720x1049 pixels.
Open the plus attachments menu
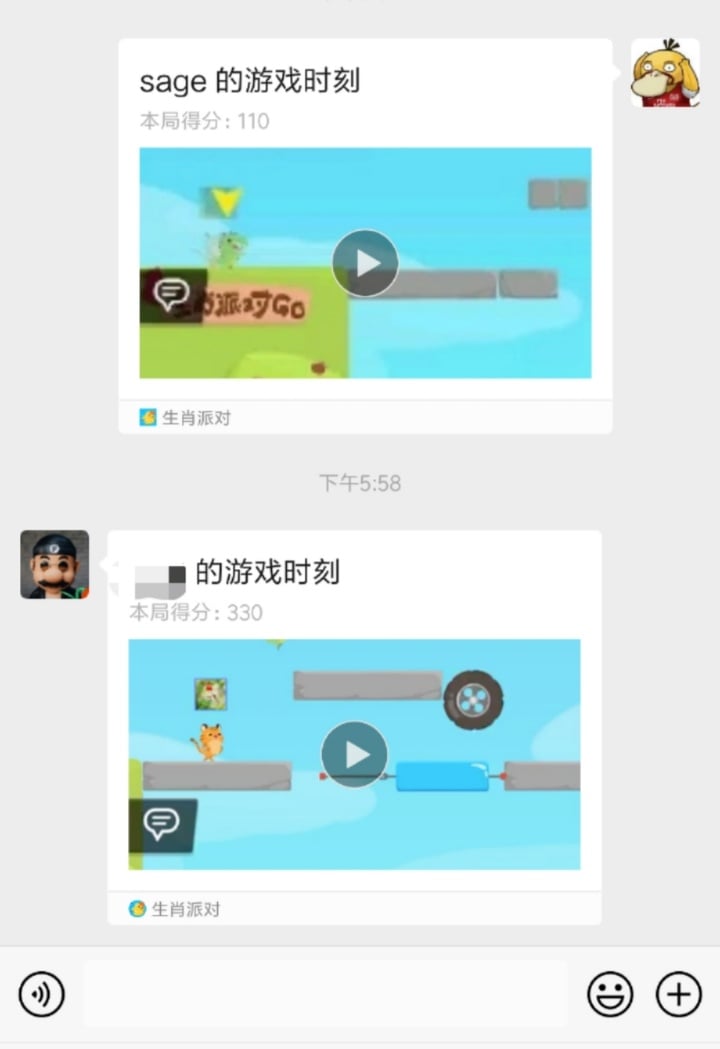678,994
